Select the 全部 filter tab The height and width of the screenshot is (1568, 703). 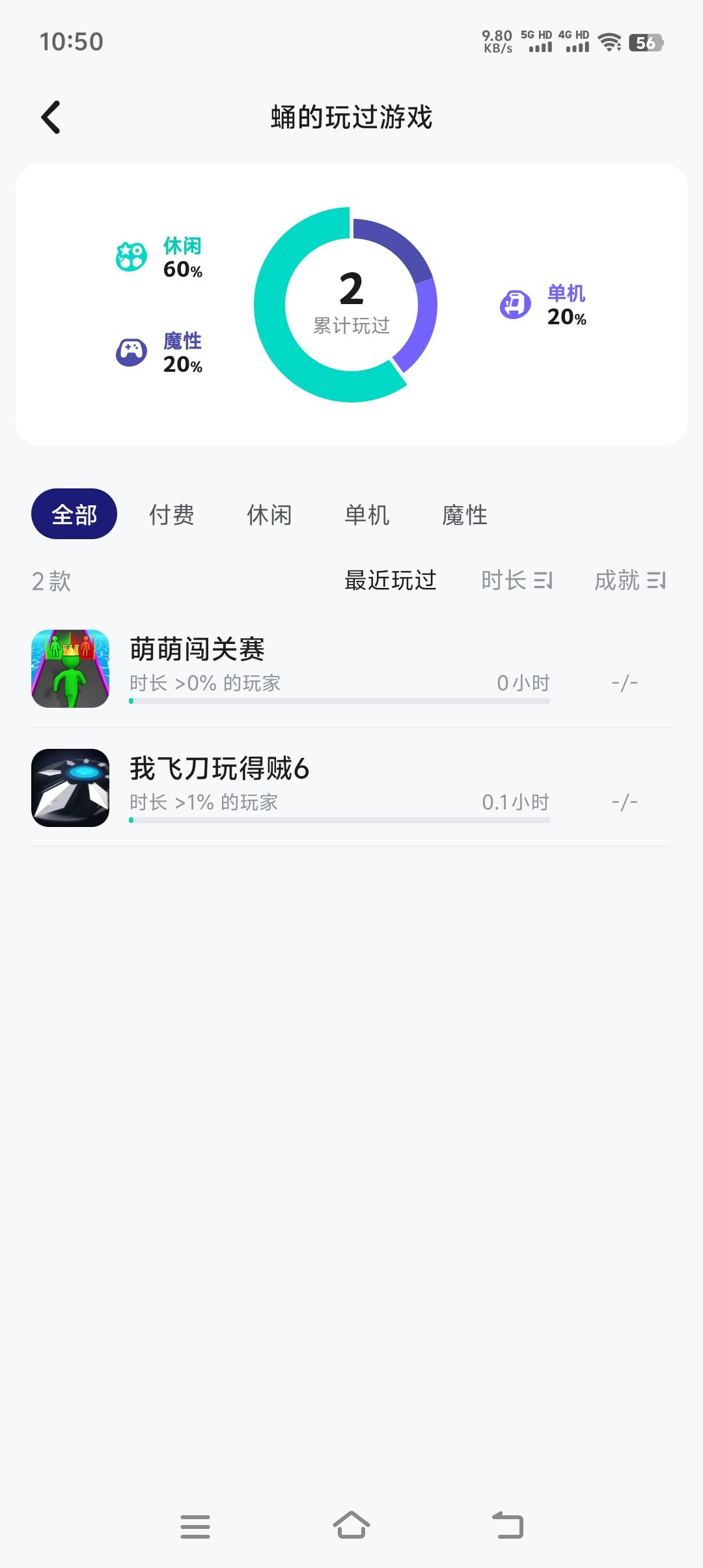(x=74, y=514)
